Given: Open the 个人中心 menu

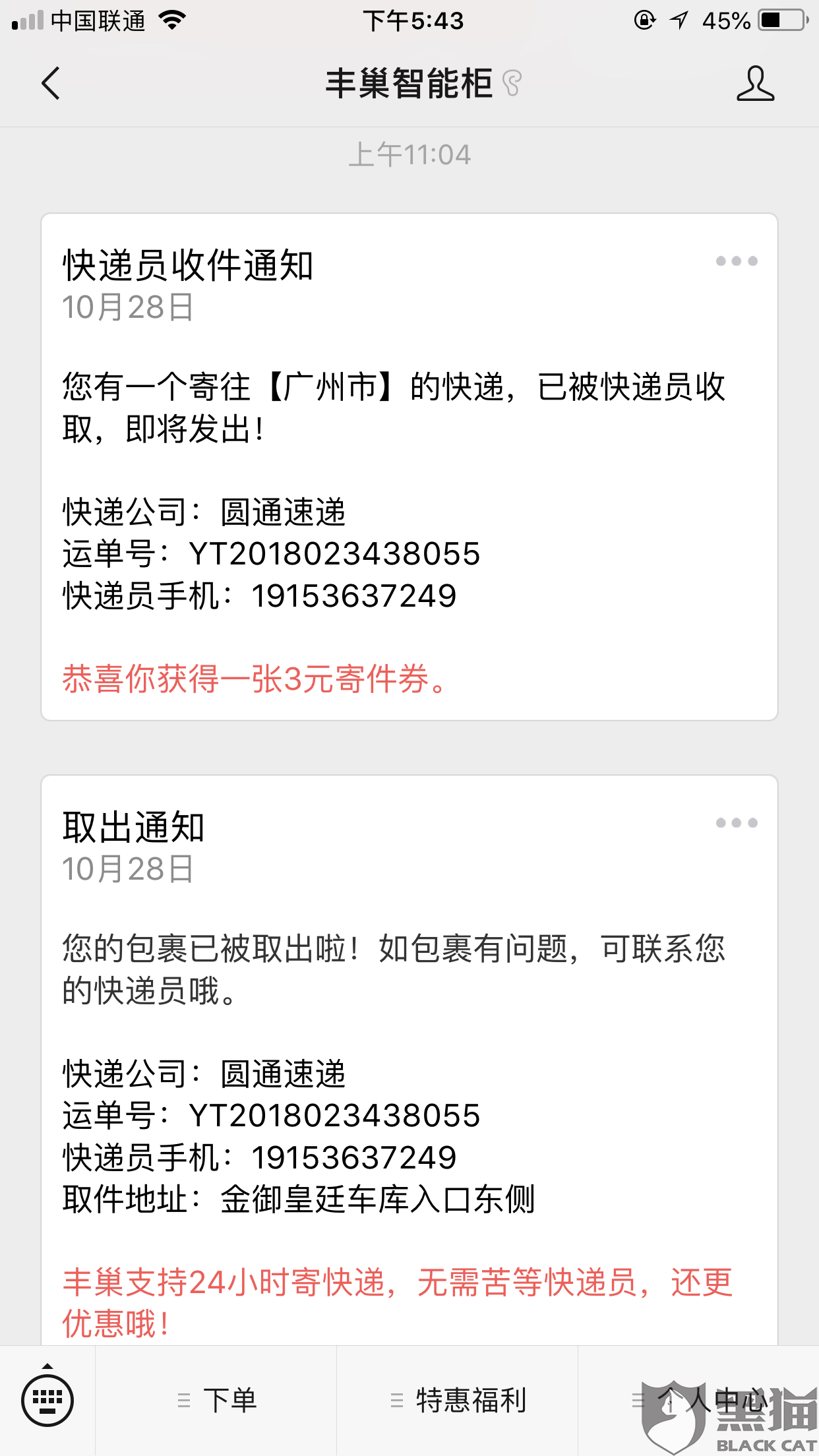Looking at the screenshot, I should [699, 1401].
